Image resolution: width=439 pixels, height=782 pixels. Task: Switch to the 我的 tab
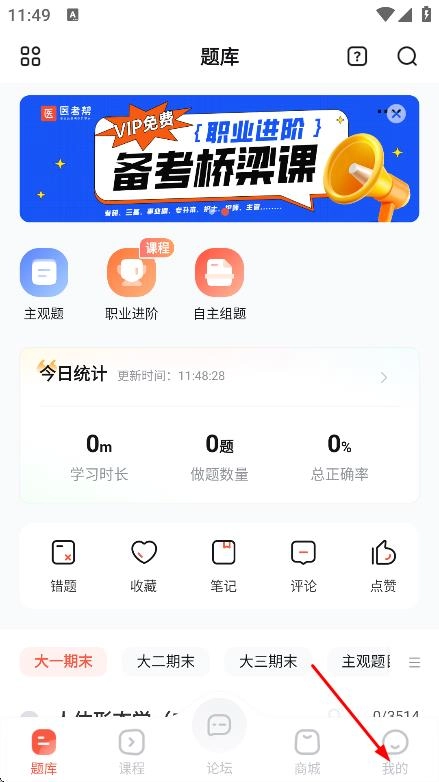395,752
